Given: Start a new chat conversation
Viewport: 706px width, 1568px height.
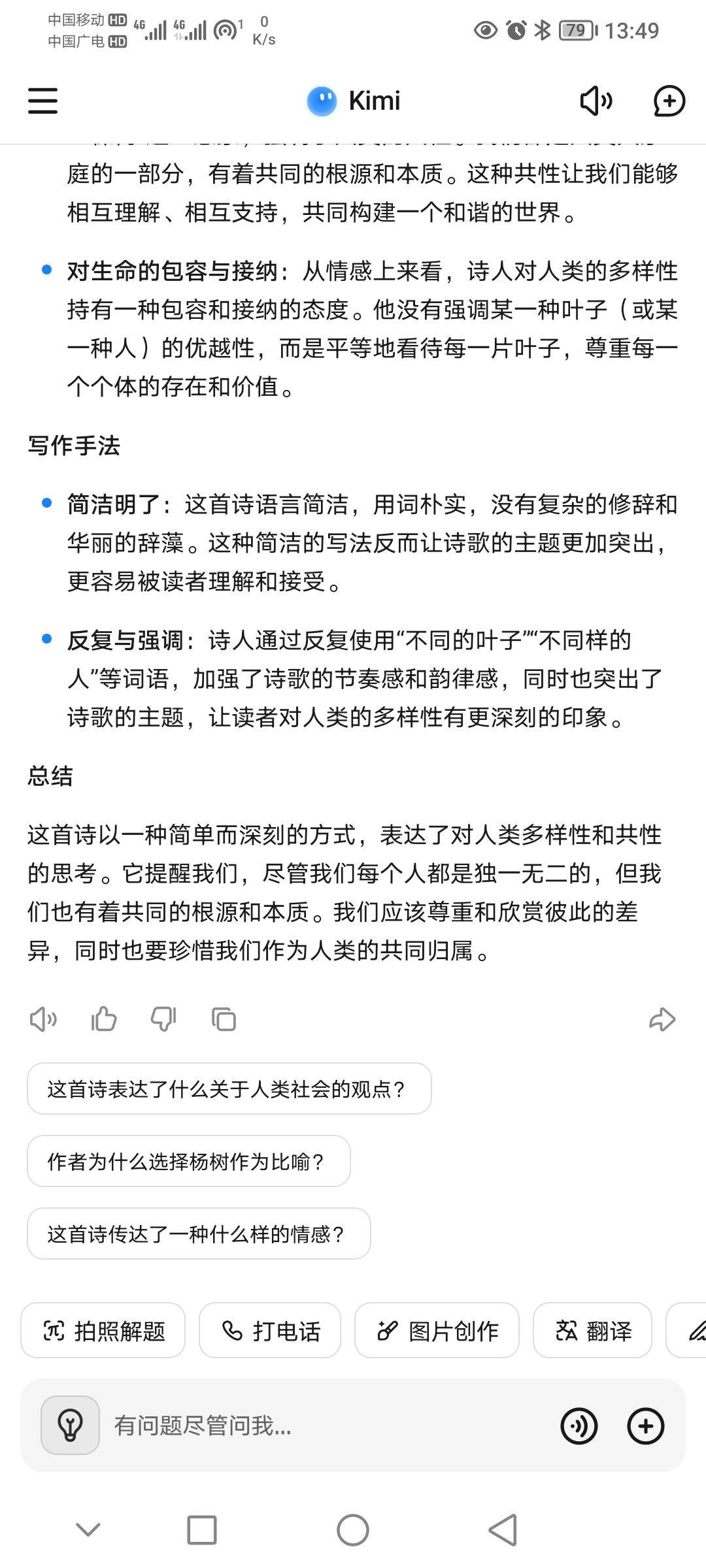Looking at the screenshot, I should pyautogui.click(x=669, y=101).
